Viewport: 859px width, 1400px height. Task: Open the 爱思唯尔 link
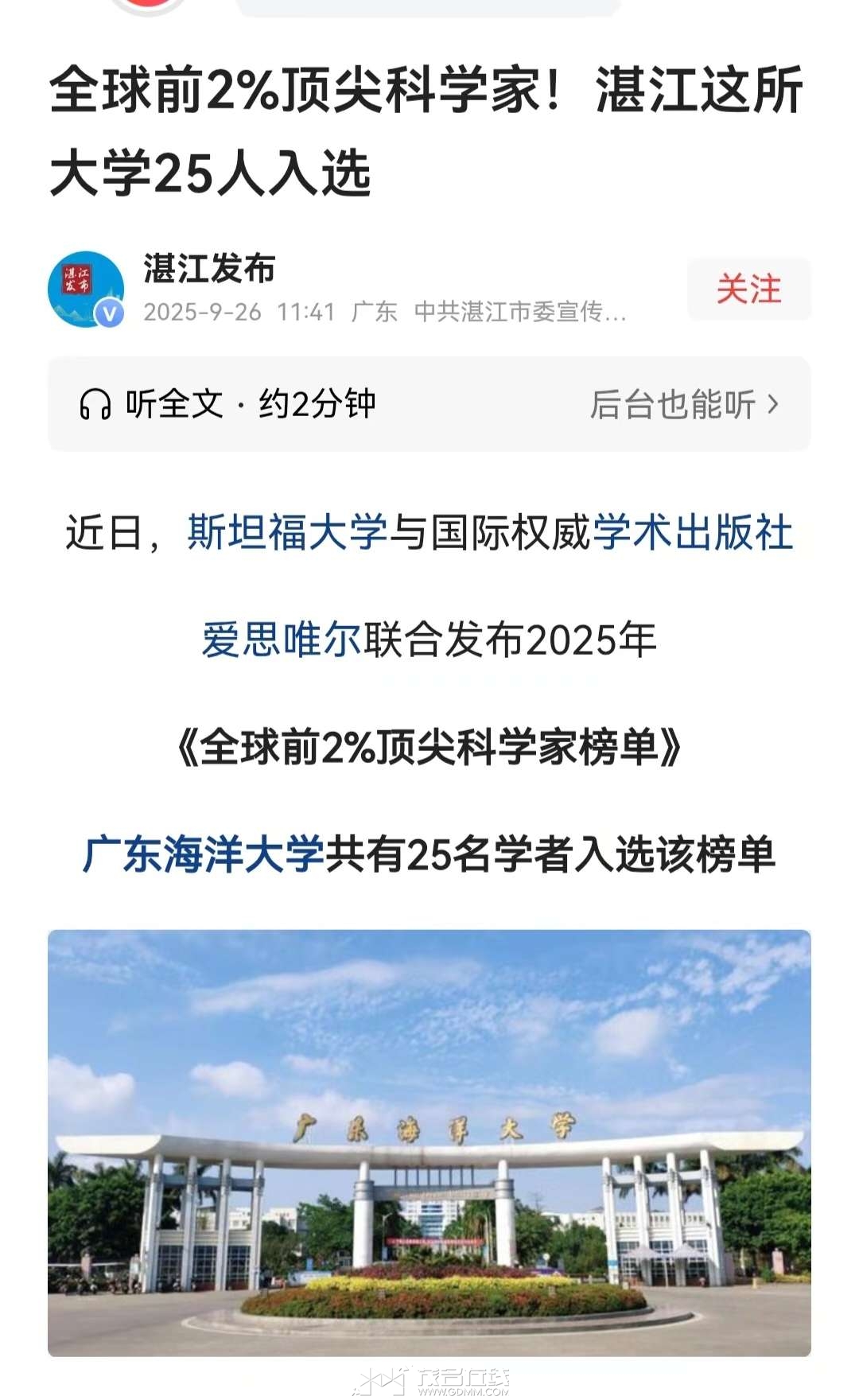[282, 640]
